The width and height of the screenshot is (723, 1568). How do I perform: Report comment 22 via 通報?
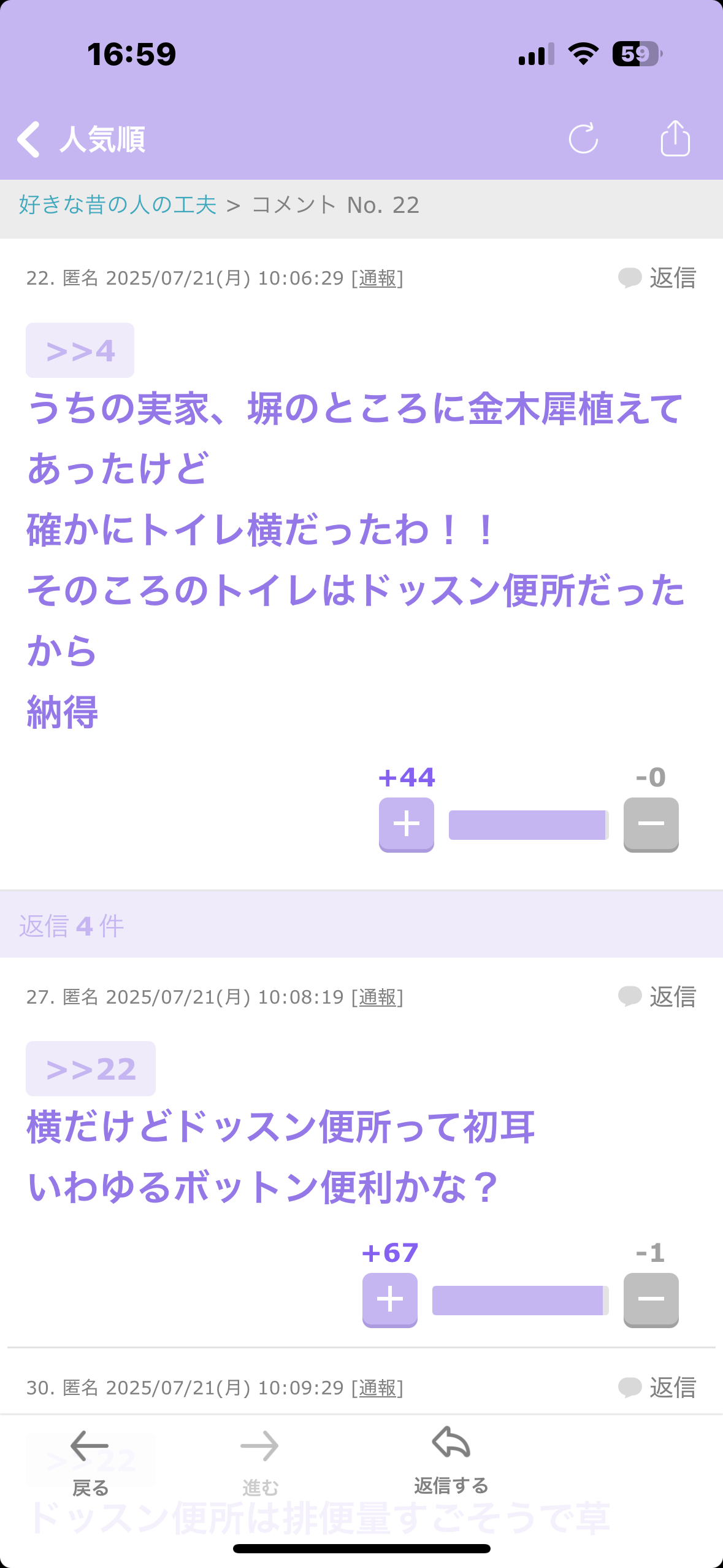click(x=377, y=279)
